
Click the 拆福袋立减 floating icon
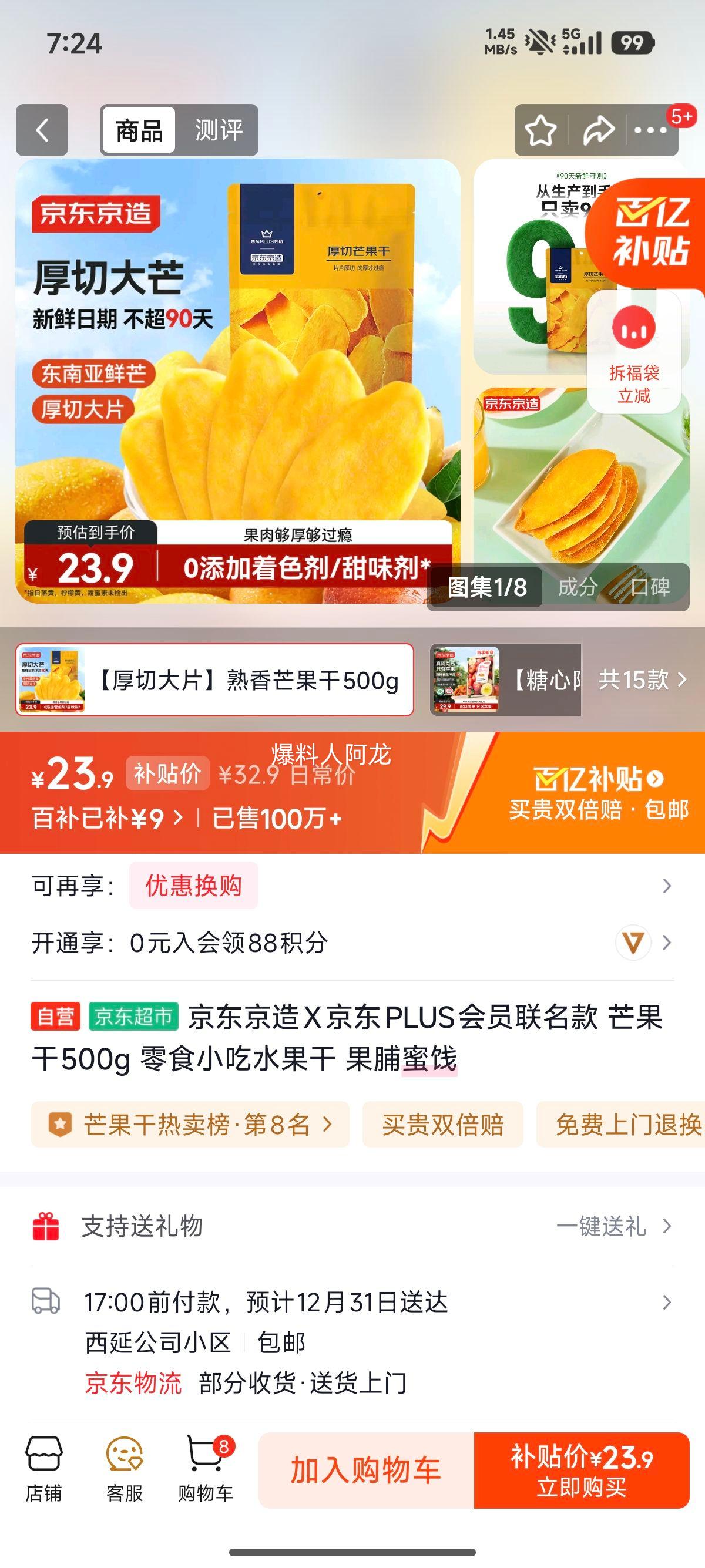click(x=633, y=350)
